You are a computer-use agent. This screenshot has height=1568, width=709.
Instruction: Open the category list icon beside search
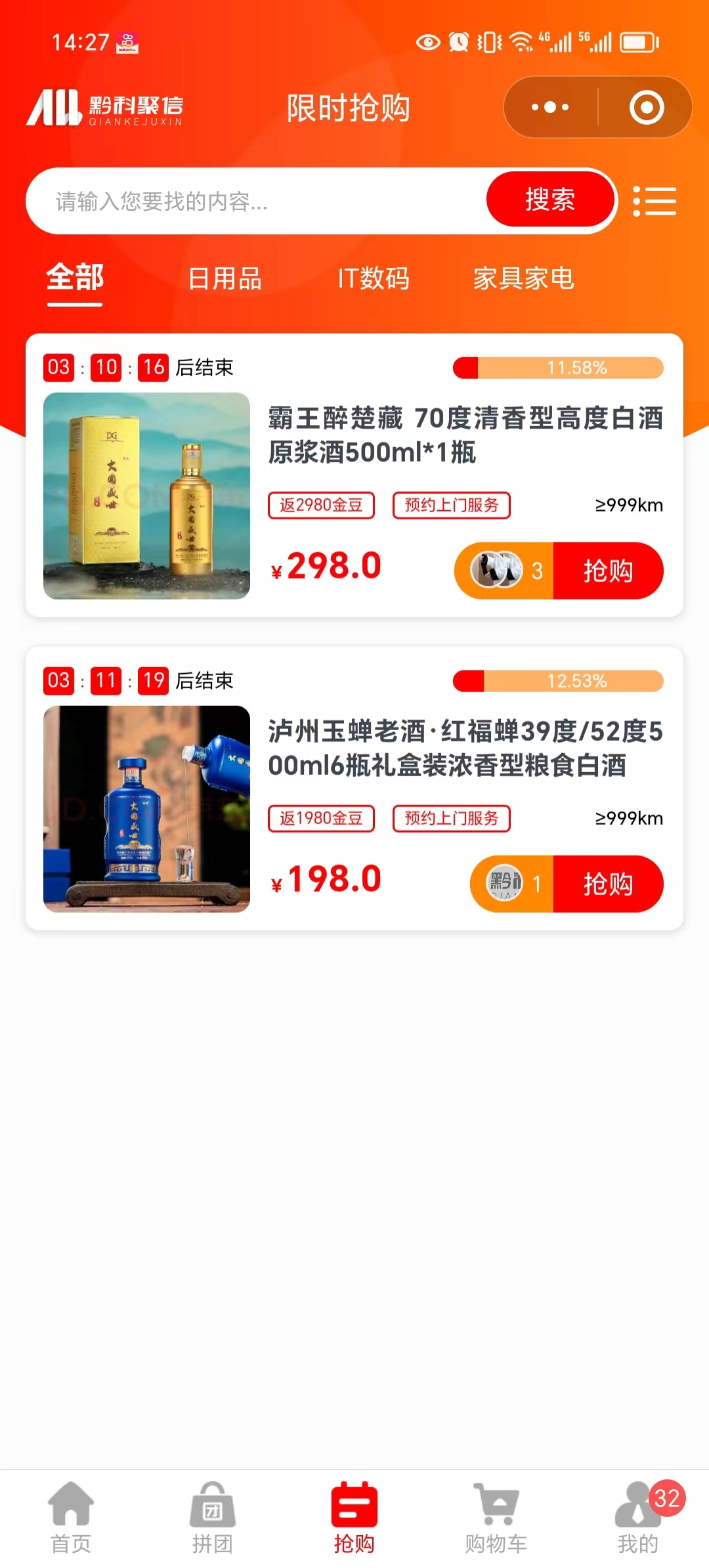[x=656, y=200]
